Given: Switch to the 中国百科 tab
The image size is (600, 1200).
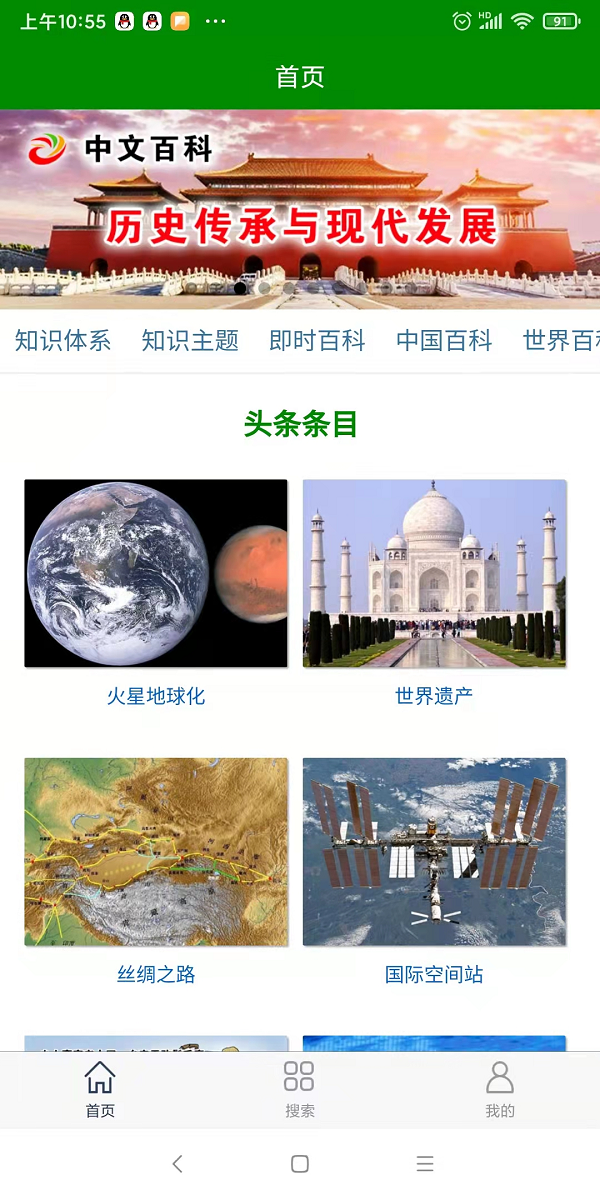Looking at the screenshot, I should (444, 341).
